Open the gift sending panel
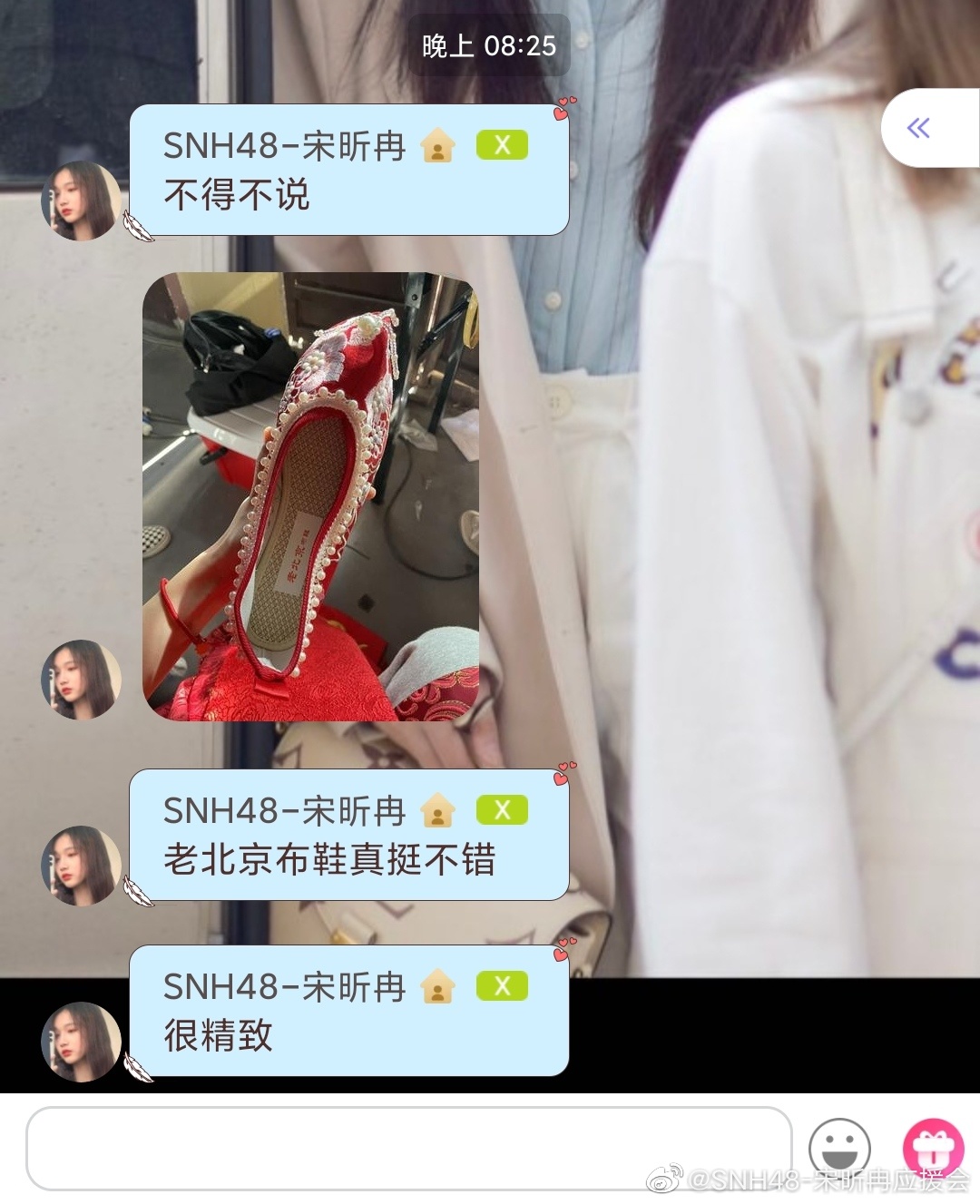Image resolution: width=980 pixels, height=1204 pixels. click(x=933, y=1147)
